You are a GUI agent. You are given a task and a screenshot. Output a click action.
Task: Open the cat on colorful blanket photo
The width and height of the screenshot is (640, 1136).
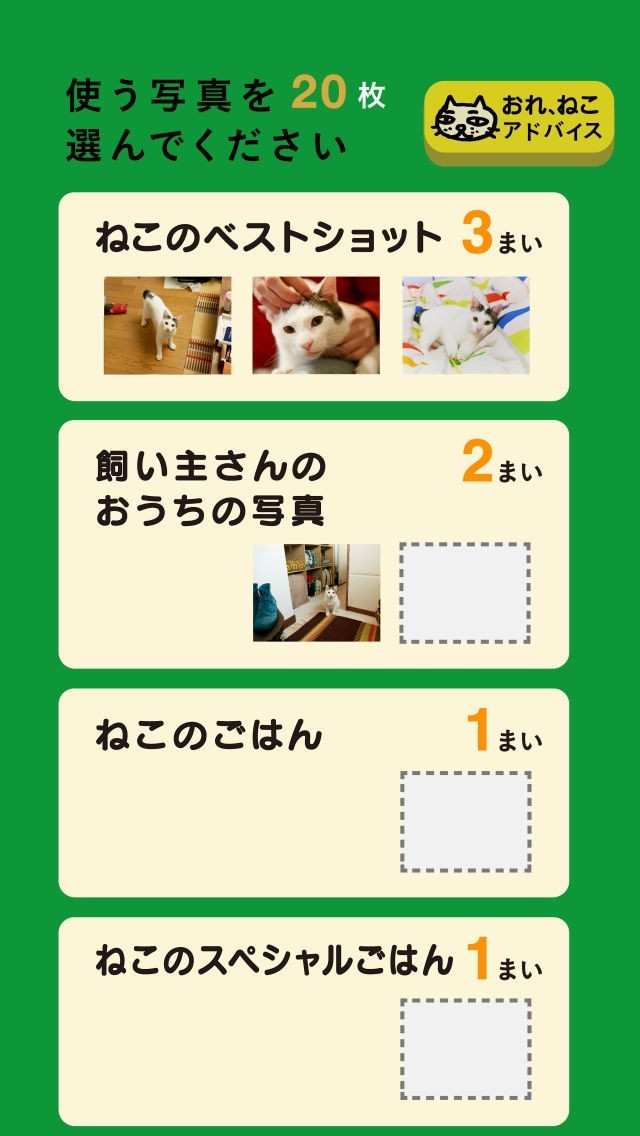(466, 325)
